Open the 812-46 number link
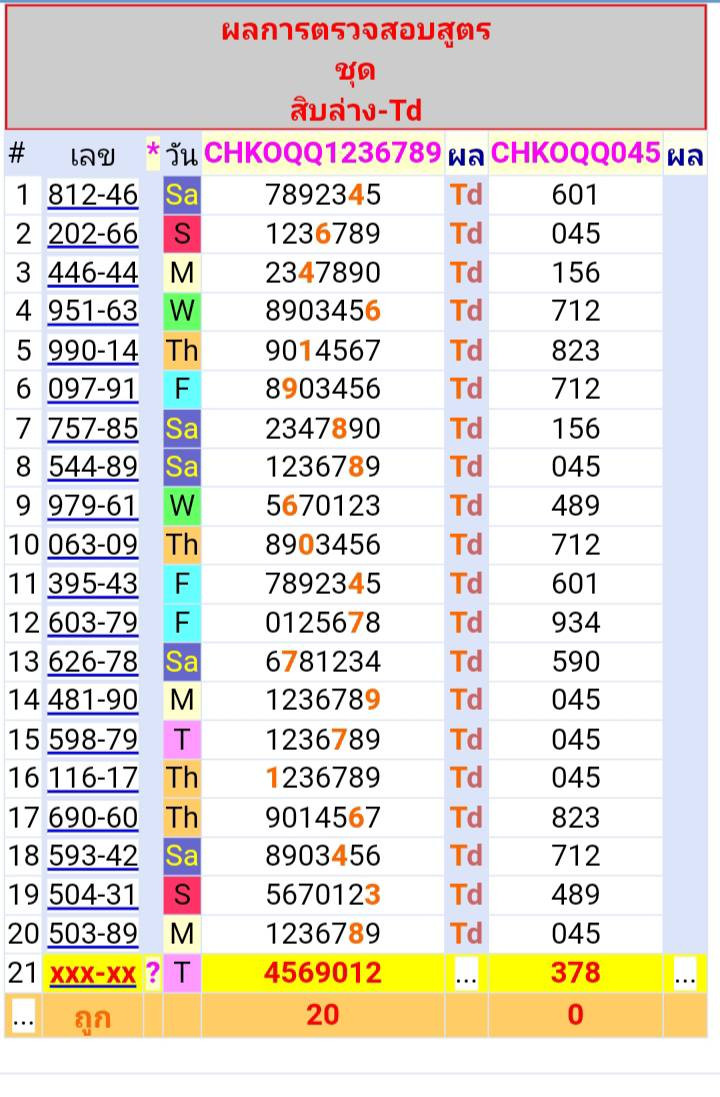This screenshot has height=1097, width=720. pos(93,195)
